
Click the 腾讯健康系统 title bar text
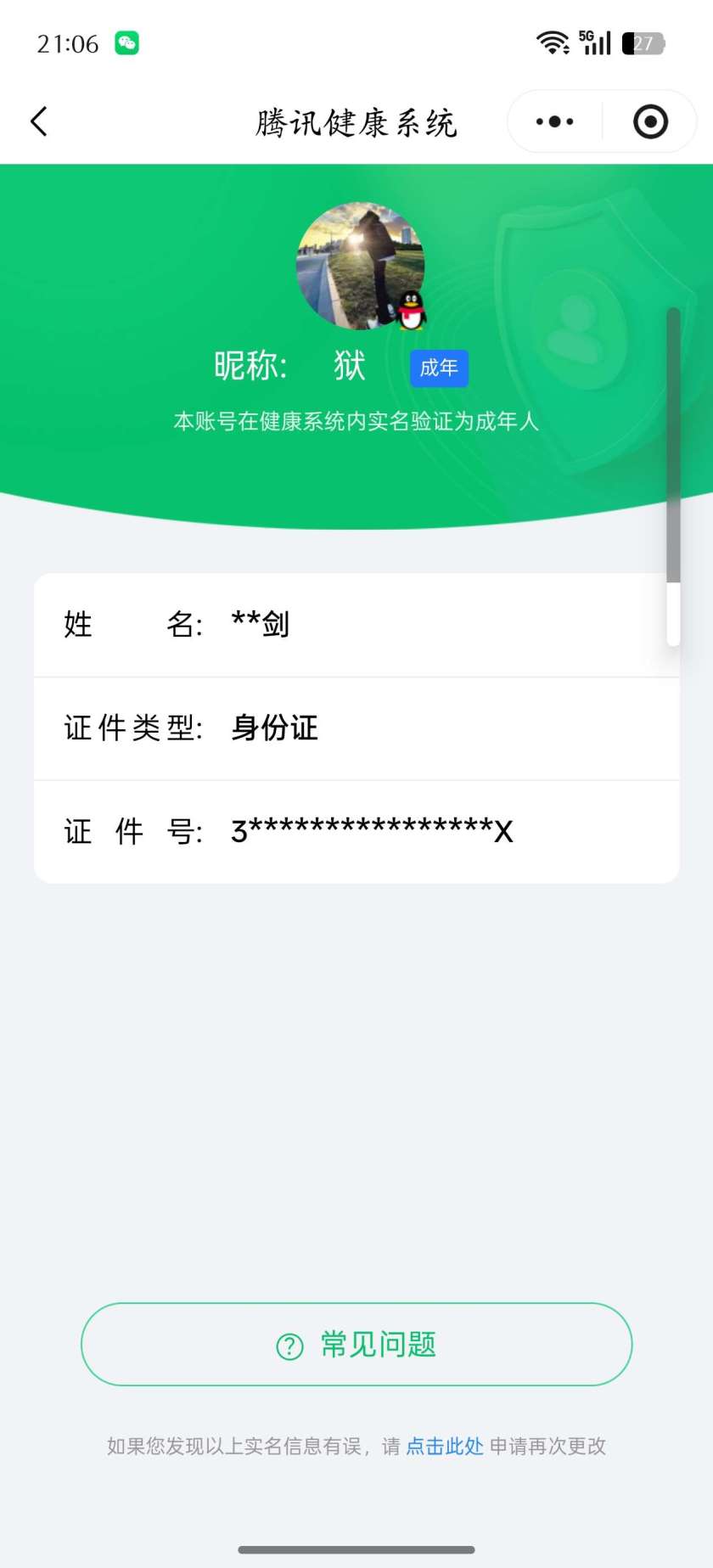click(356, 121)
